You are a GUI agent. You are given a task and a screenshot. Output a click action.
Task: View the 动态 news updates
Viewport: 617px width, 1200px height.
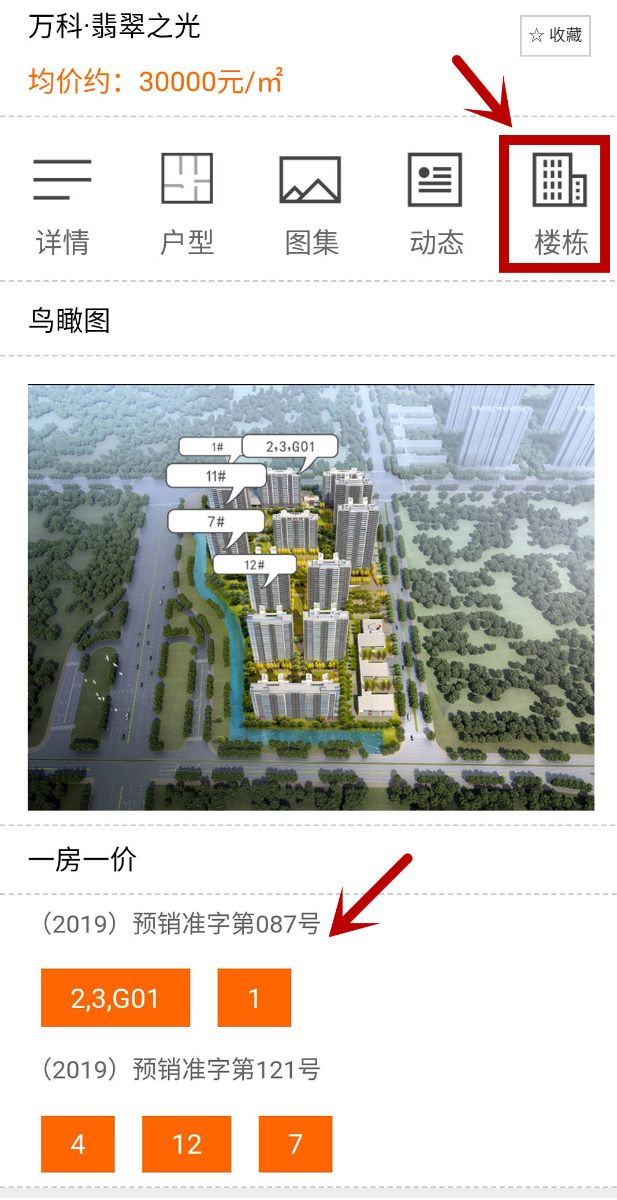(x=436, y=205)
